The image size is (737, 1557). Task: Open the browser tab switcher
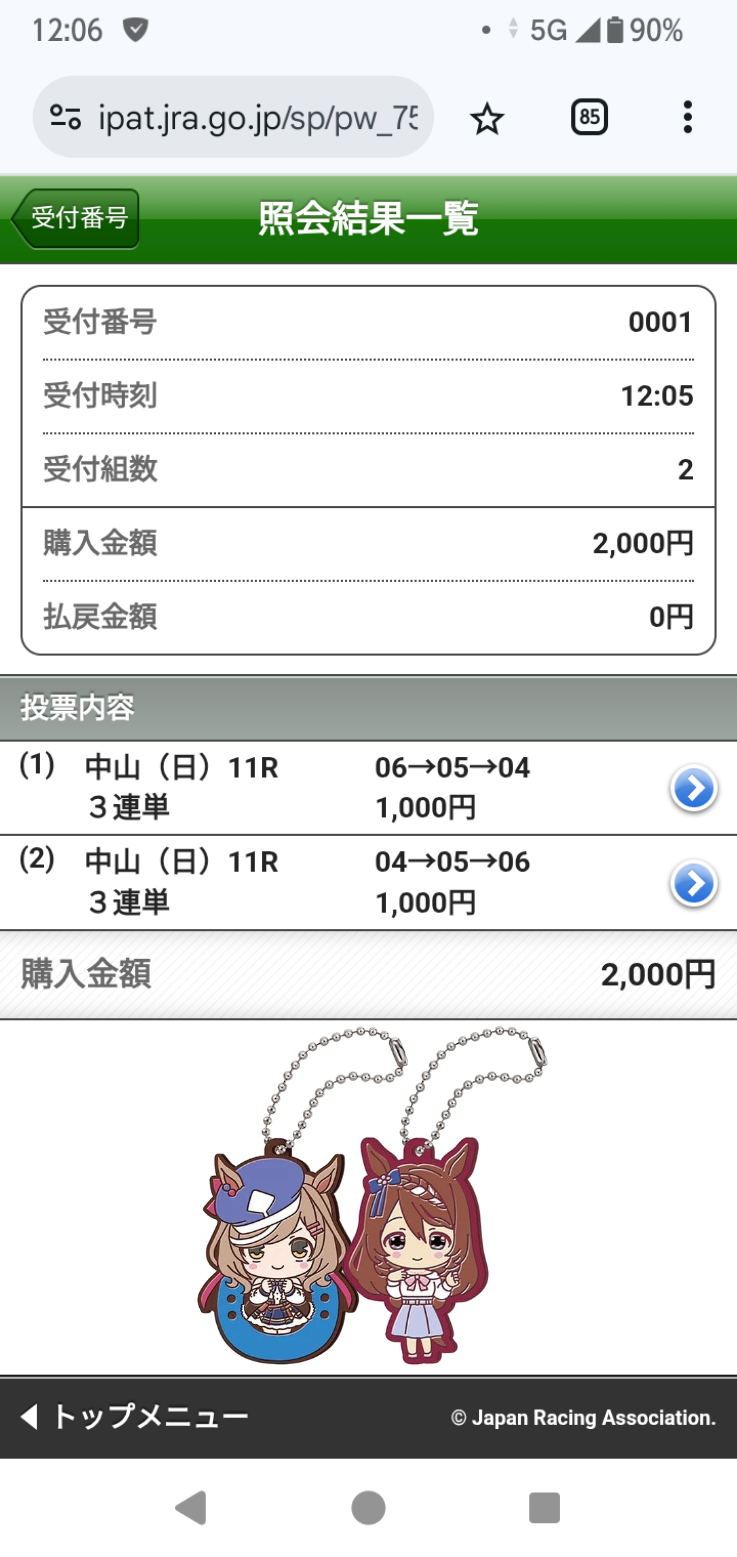pyautogui.click(x=589, y=118)
